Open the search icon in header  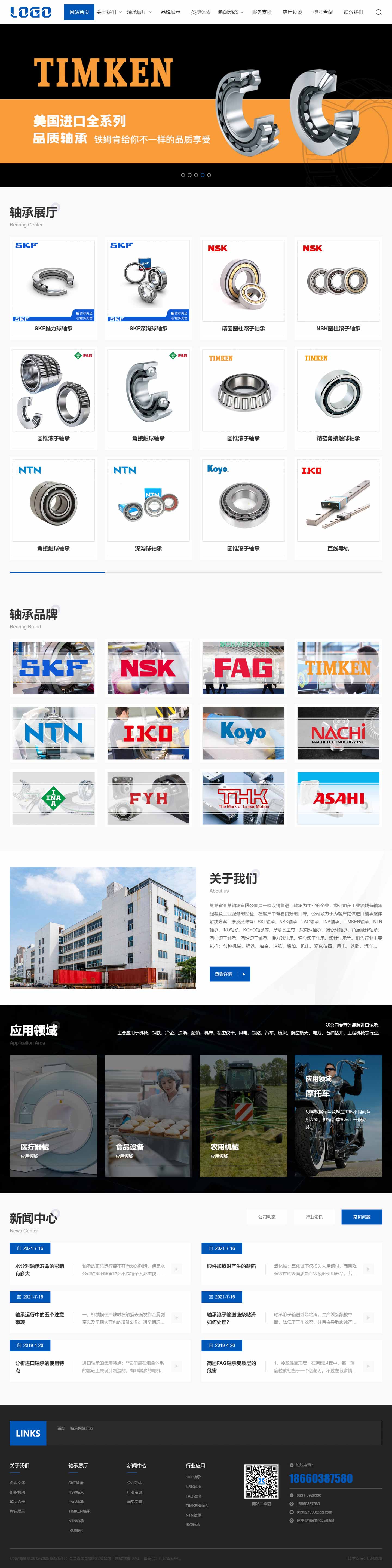(379, 12)
